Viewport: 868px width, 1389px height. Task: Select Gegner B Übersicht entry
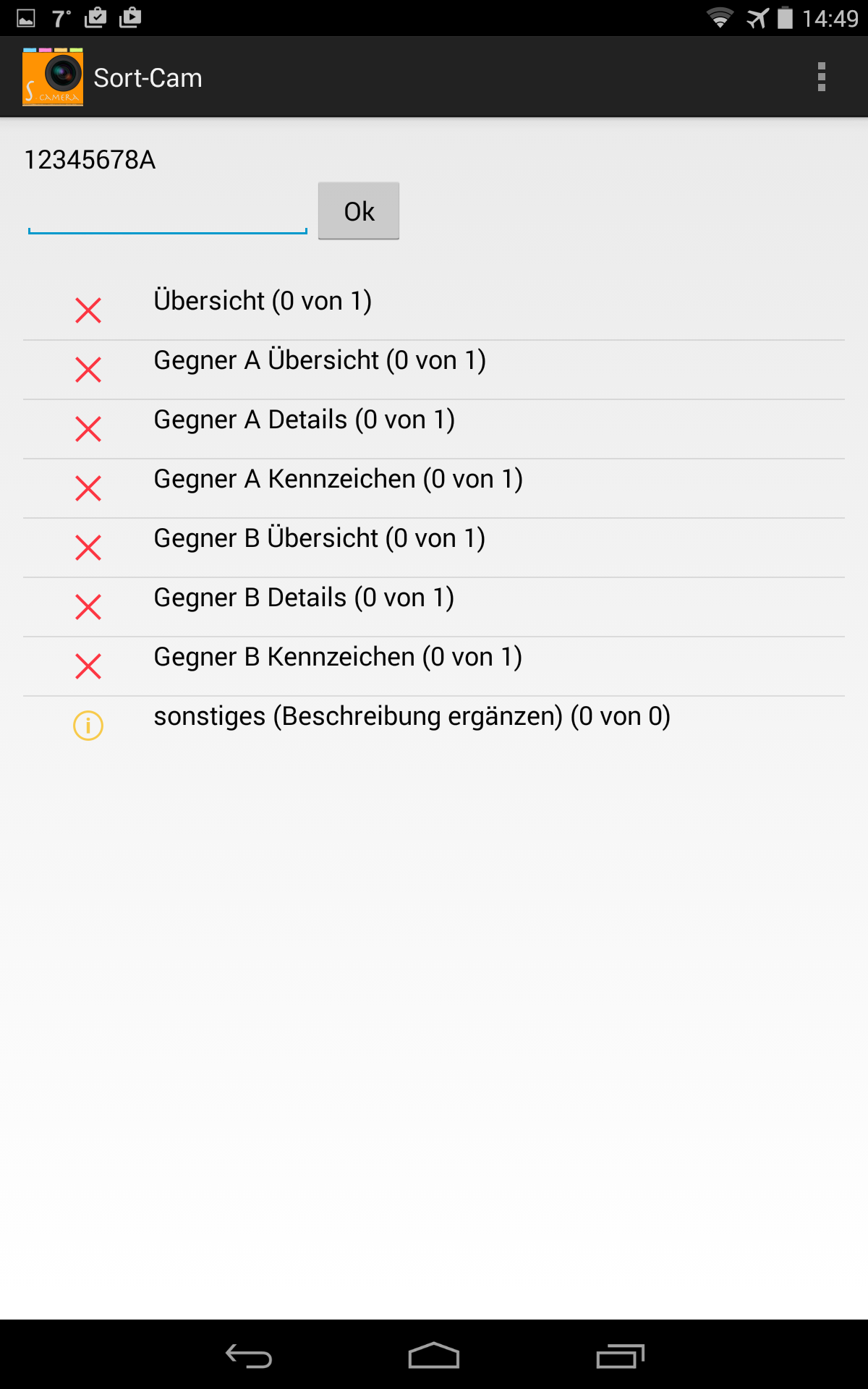tap(434, 548)
